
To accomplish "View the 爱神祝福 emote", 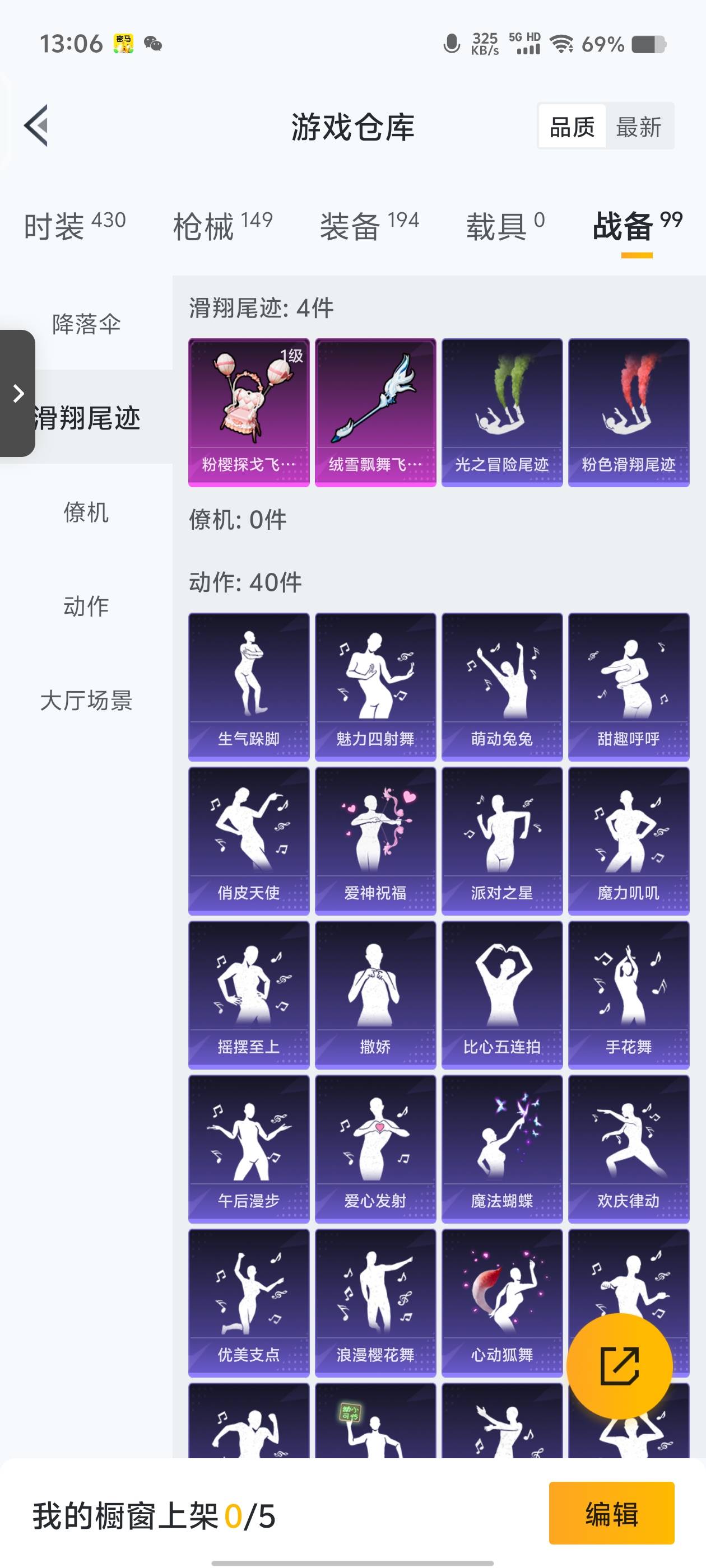I will [x=375, y=840].
